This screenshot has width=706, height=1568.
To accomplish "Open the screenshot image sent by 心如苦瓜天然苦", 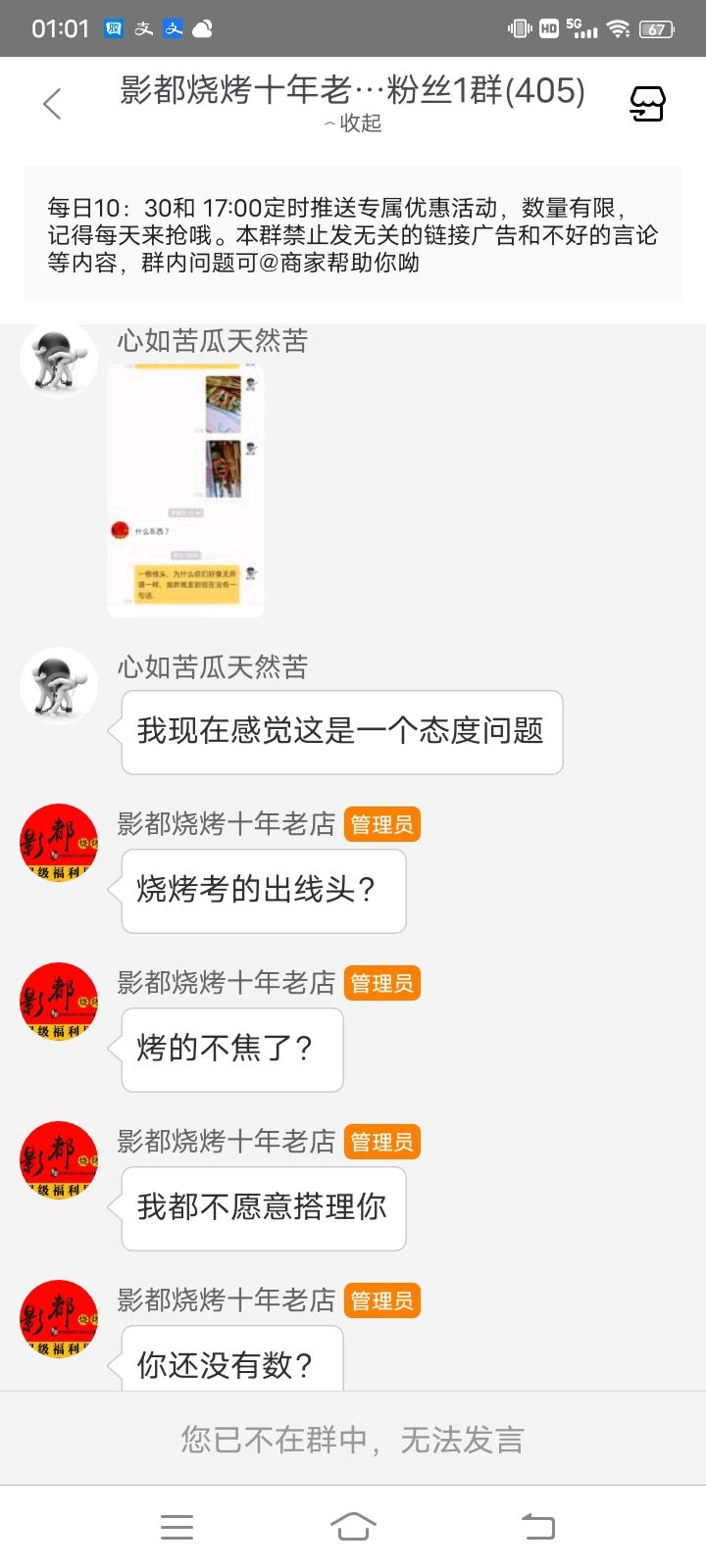I will [185, 490].
